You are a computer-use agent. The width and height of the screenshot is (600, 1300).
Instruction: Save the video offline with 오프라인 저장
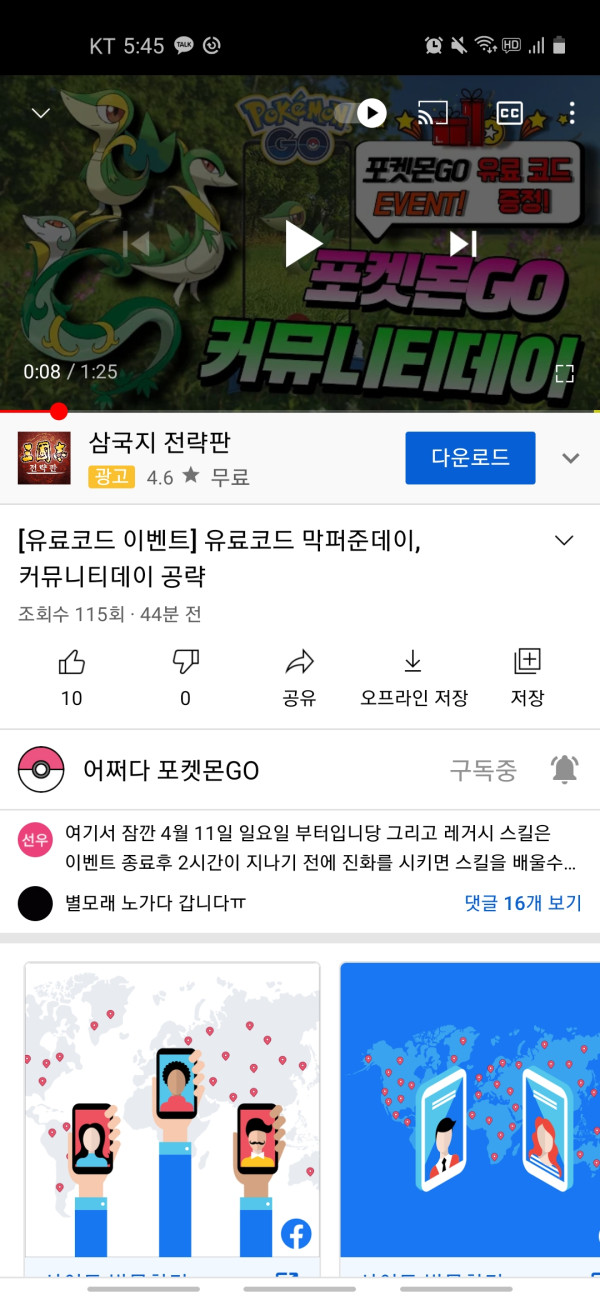(413, 673)
